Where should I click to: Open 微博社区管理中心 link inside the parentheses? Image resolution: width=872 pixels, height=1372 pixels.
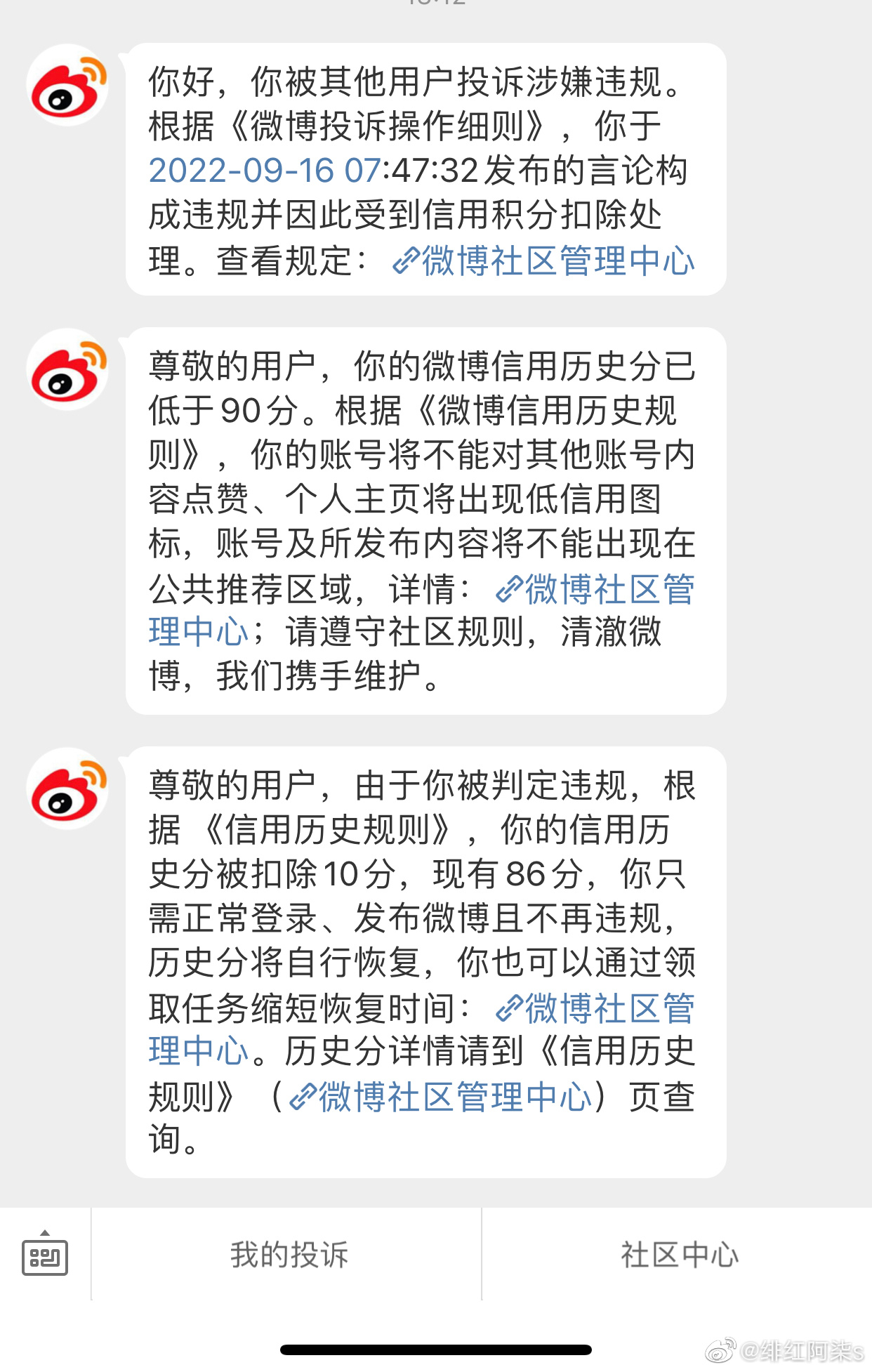(441, 1097)
